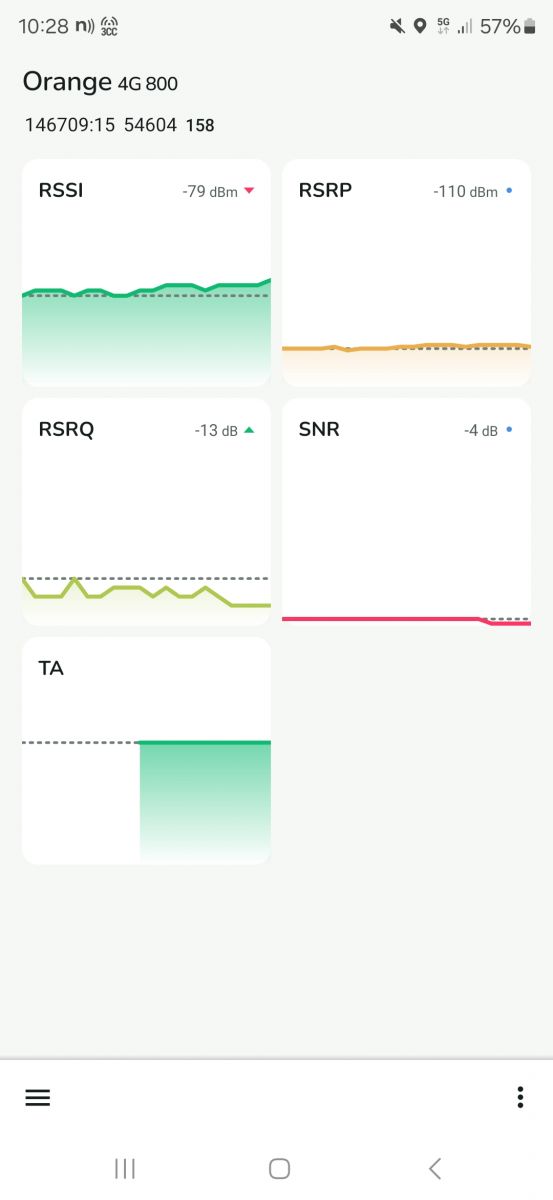Open the TA timing advance card
The width and height of the screenshot is (553, 1200).
pos(146,751)
